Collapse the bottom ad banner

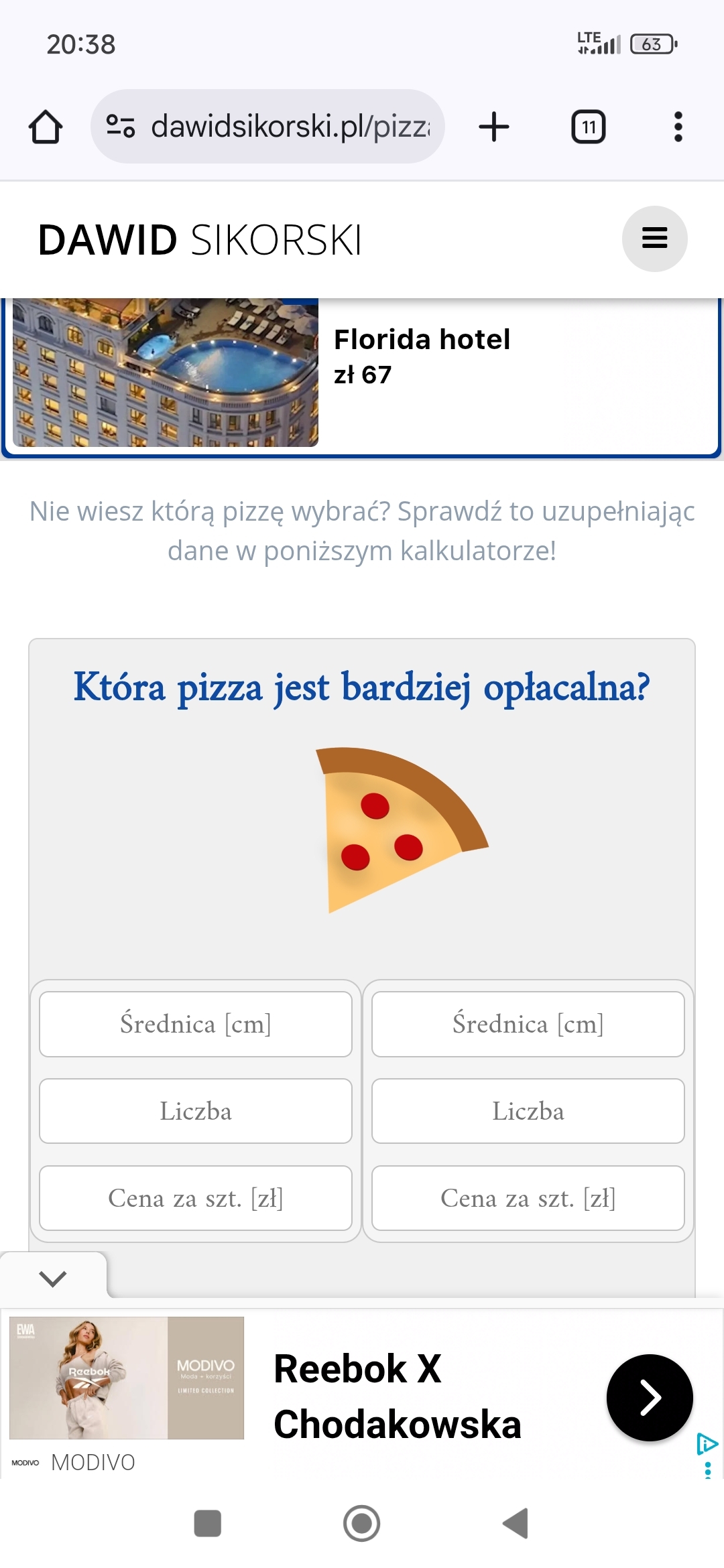click(x=53, y=1279)
